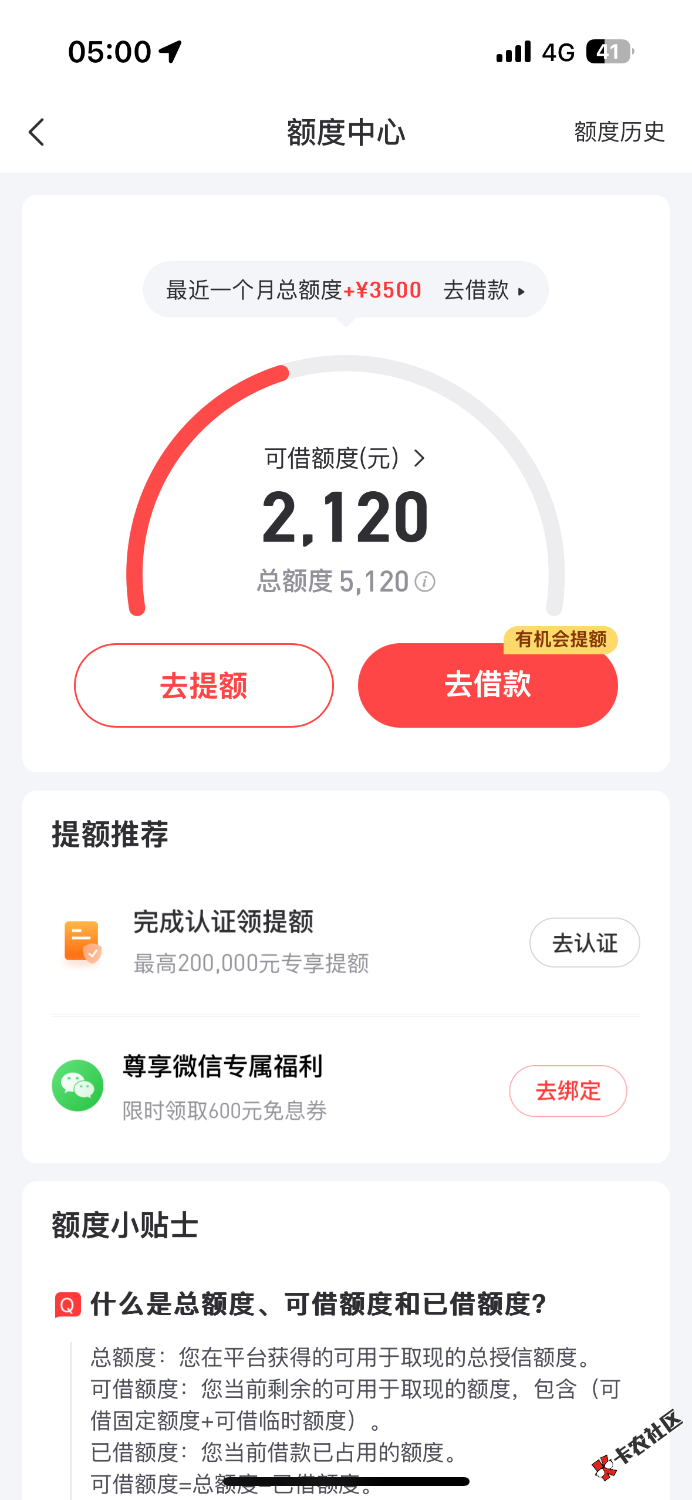Tap 去借款 link in the monthly quota bubble

(x=484, y=291)
